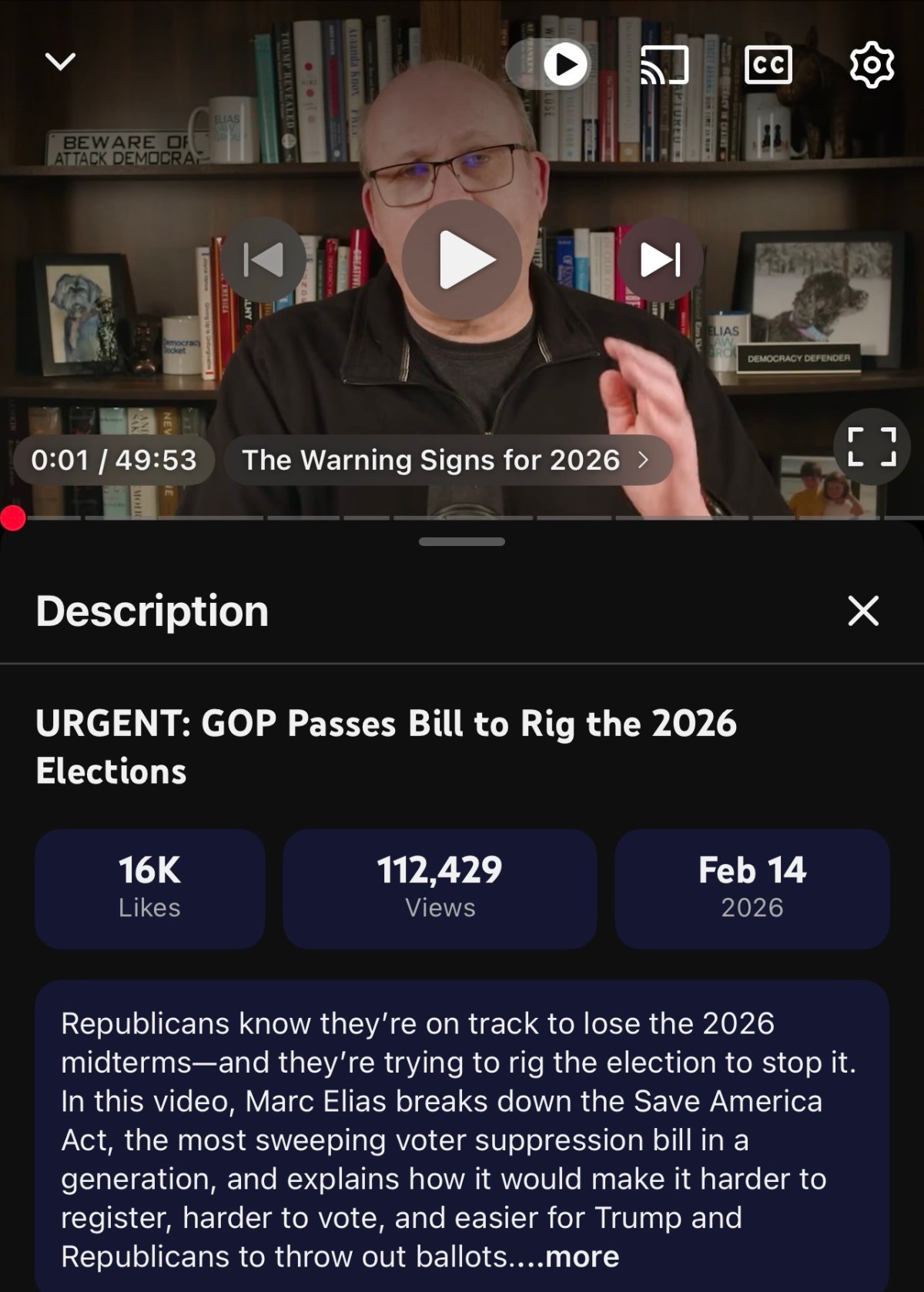Check the Feb 14 upload date card
This screenshot has width=924, height=1292.
pos(752,887)
